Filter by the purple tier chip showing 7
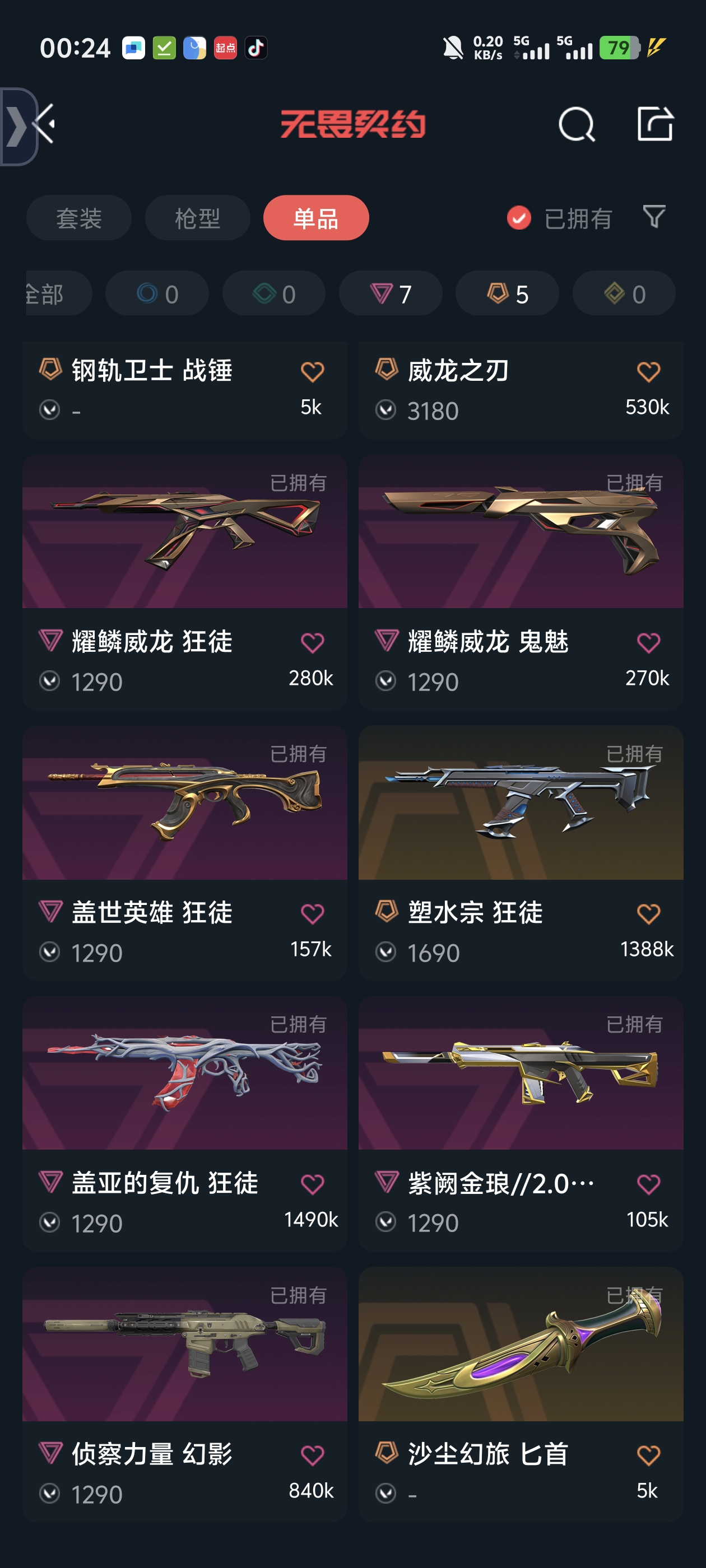The image size is (706, 1568). pos(391,294)
